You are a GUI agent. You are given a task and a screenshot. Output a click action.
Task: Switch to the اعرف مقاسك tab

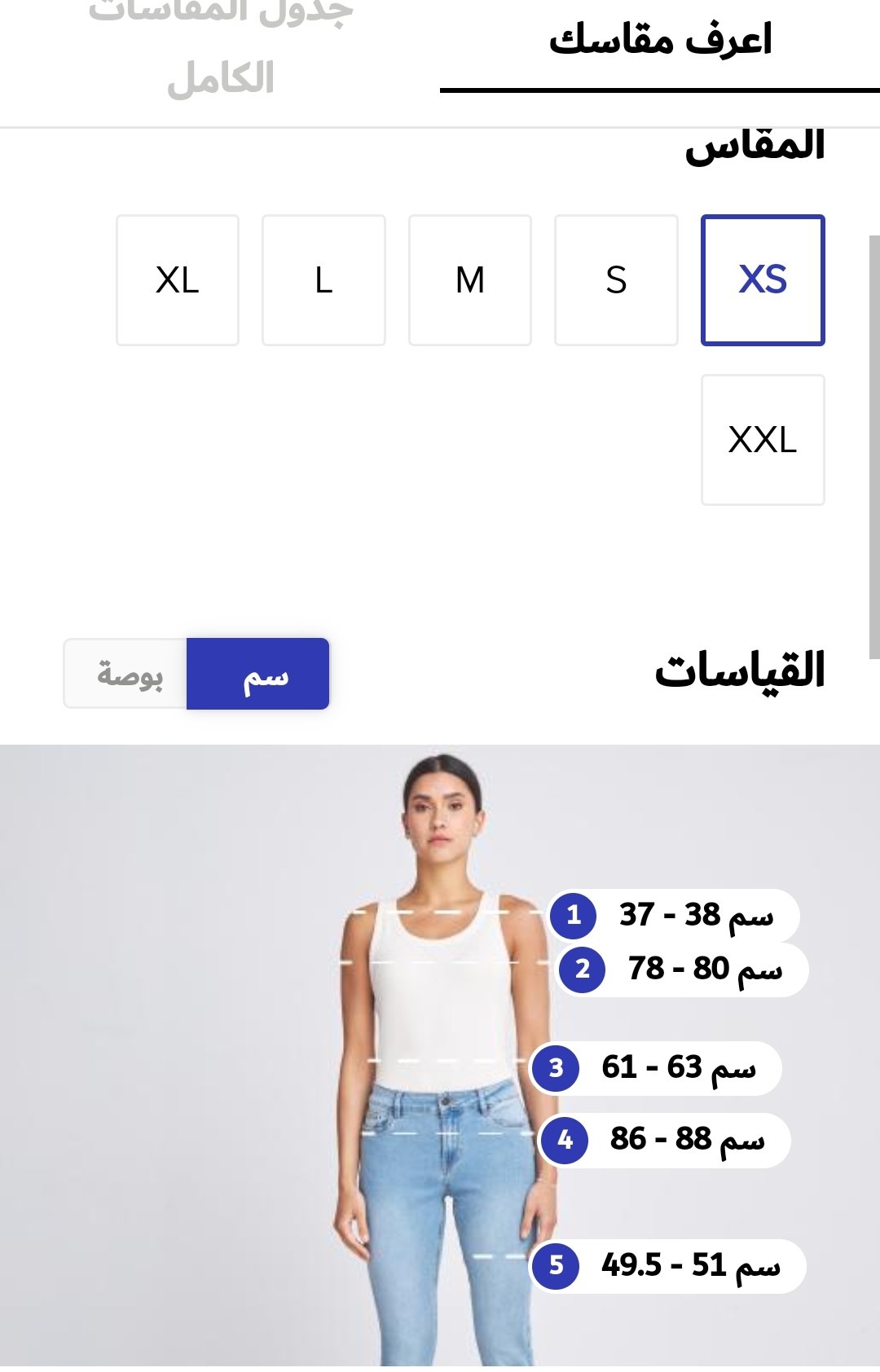tap(660, 42)
